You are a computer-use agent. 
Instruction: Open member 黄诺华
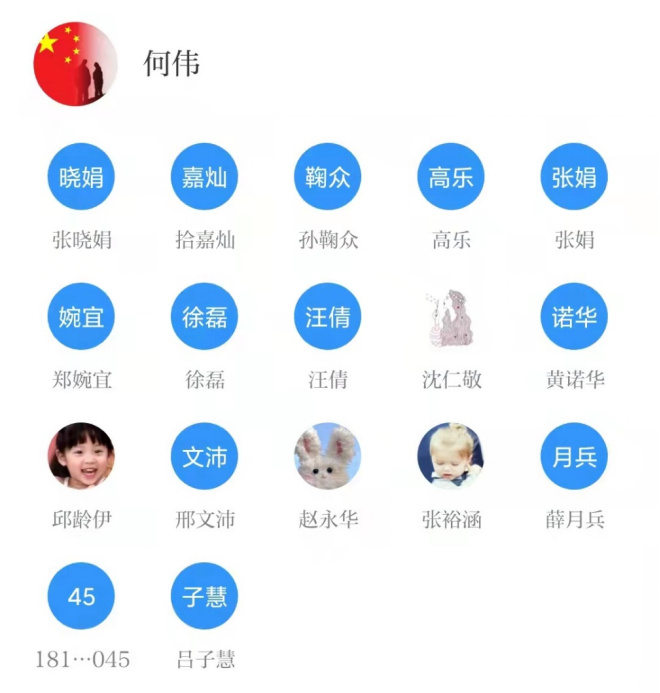point(574,317)
